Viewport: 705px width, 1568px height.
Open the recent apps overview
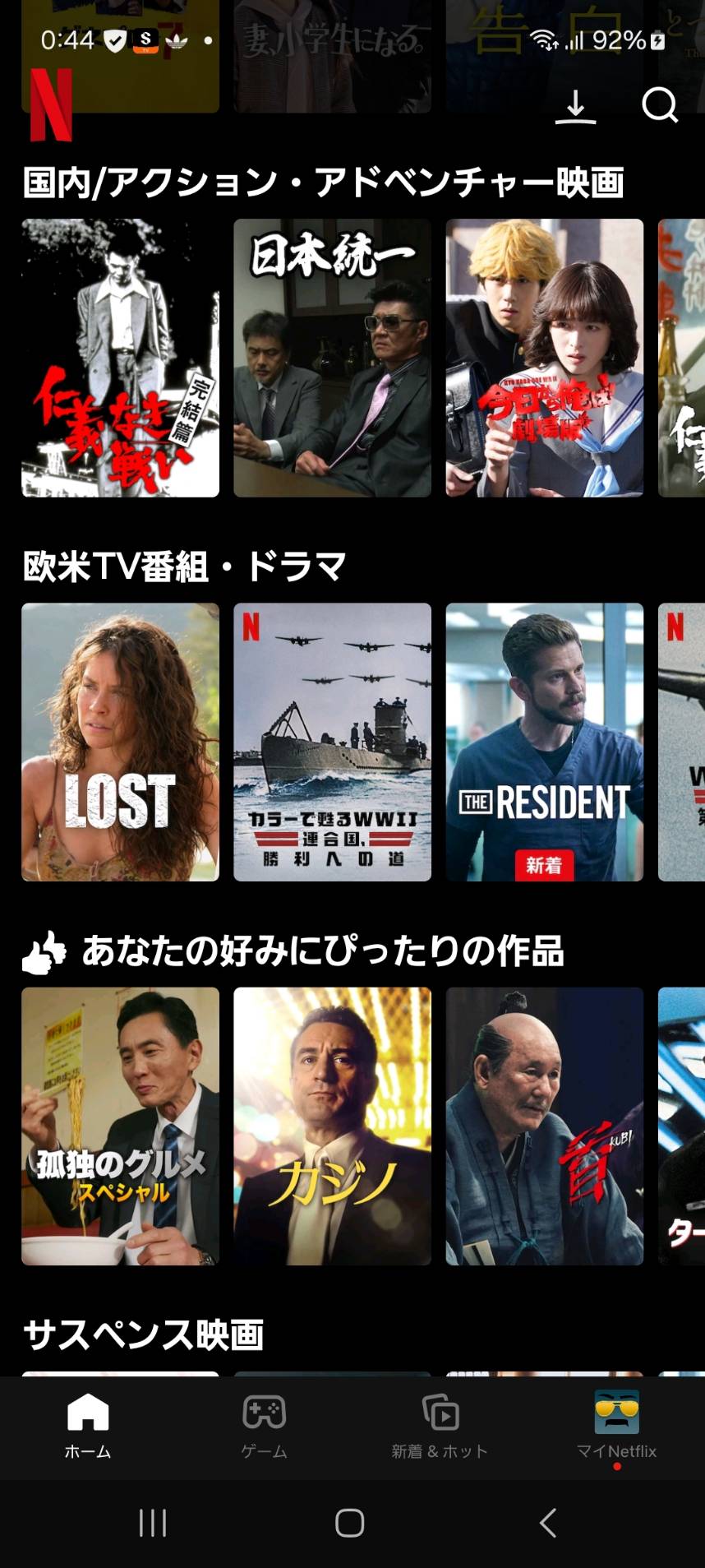tap(153, 1523)
